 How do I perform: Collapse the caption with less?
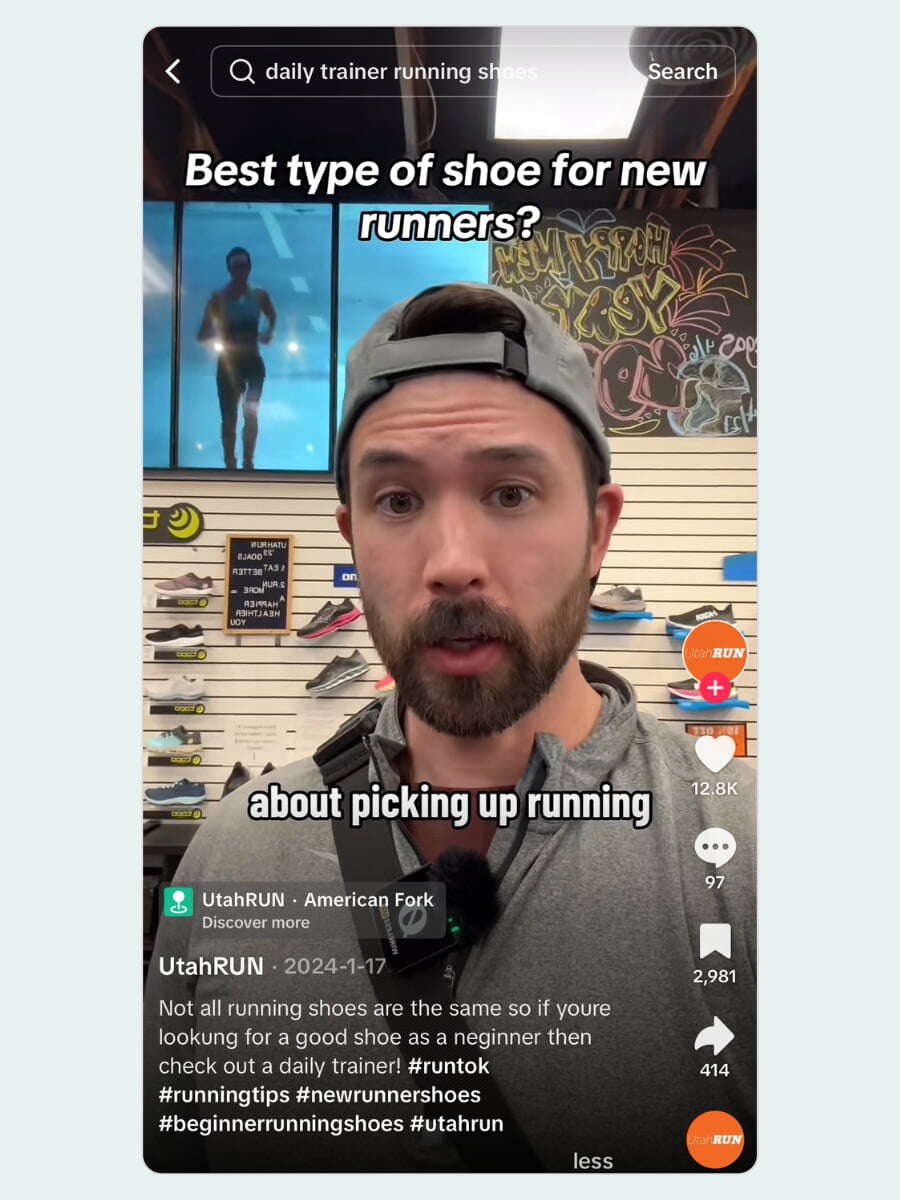pyautogui.click(x=594, y=1160)
